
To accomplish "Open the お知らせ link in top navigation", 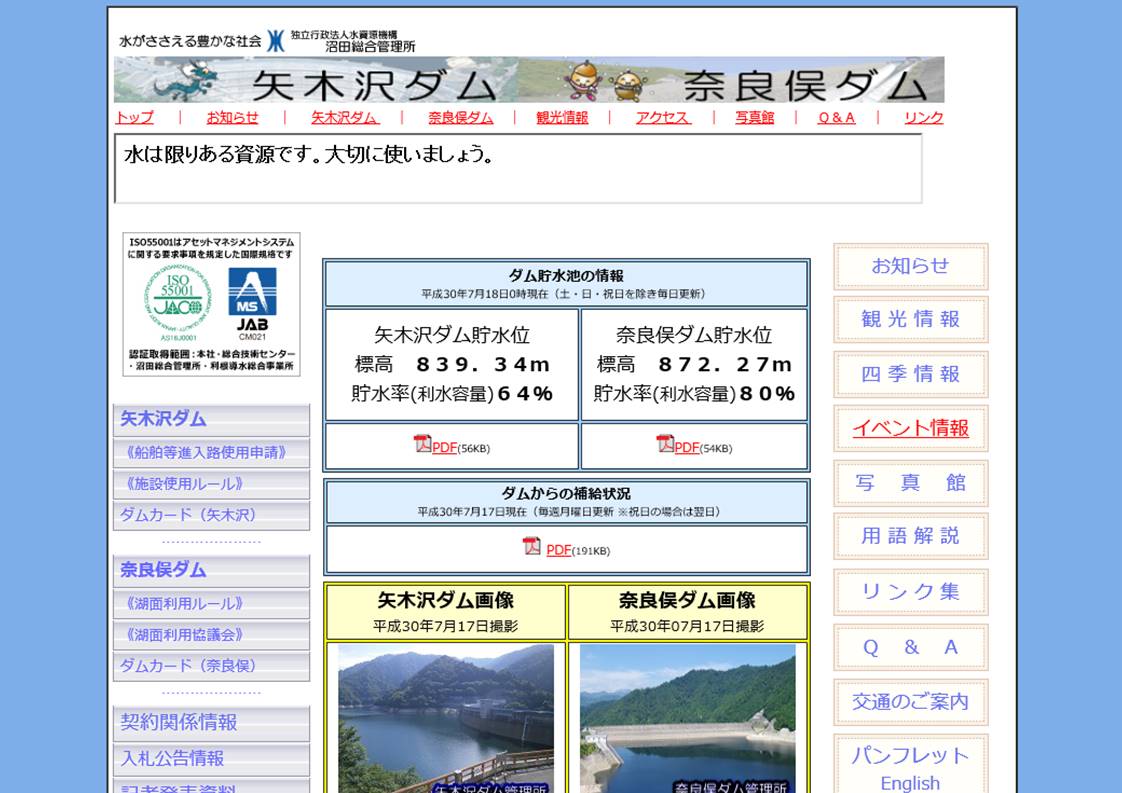I will (x=232, y=118).
